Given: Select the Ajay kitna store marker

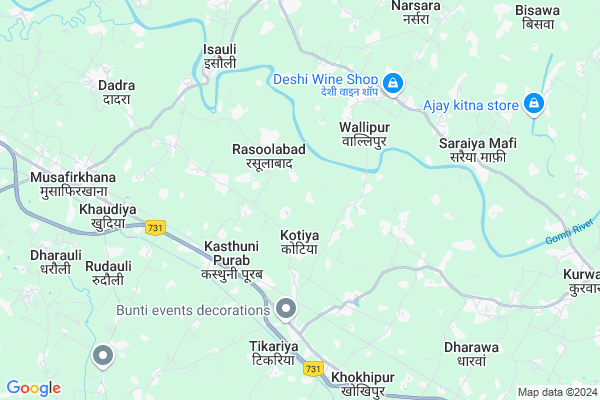Looking at the screenshot, I should tap(534, 103).
